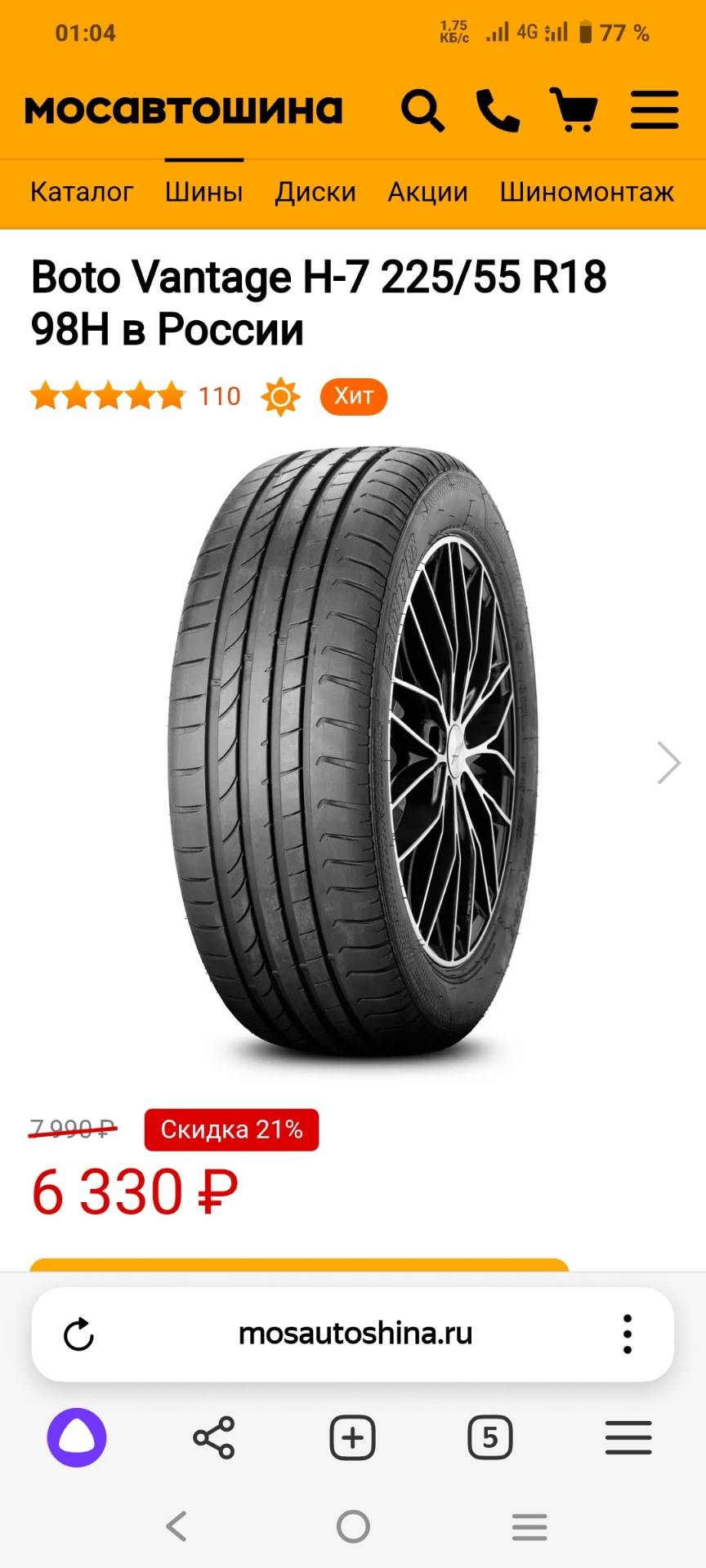Open Шиномонтаж section
This screenshot has width=706, height=1568.
click(587, 192)
